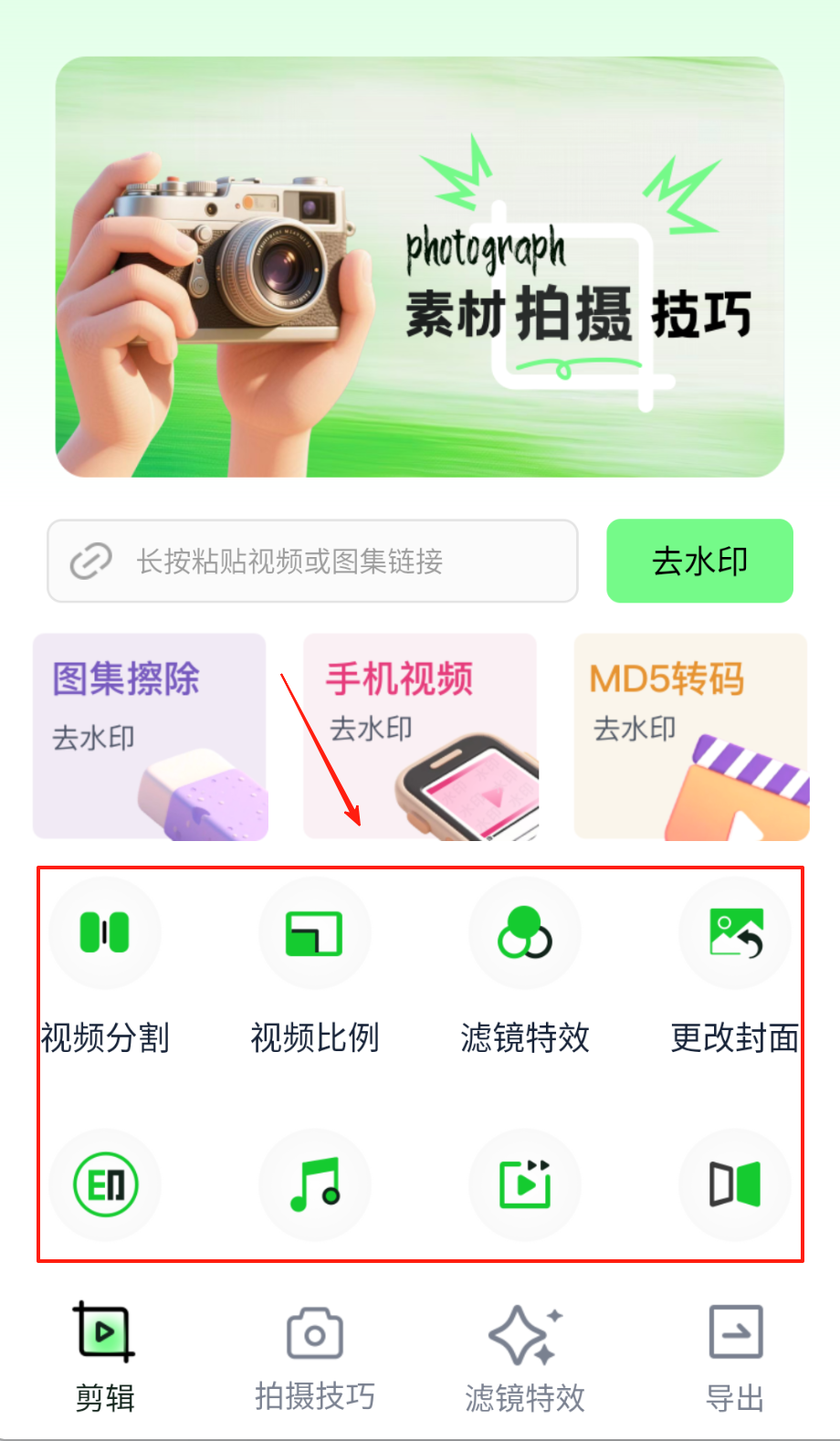
Task: Tap the green 去水印 button
Action: [699, 561]
